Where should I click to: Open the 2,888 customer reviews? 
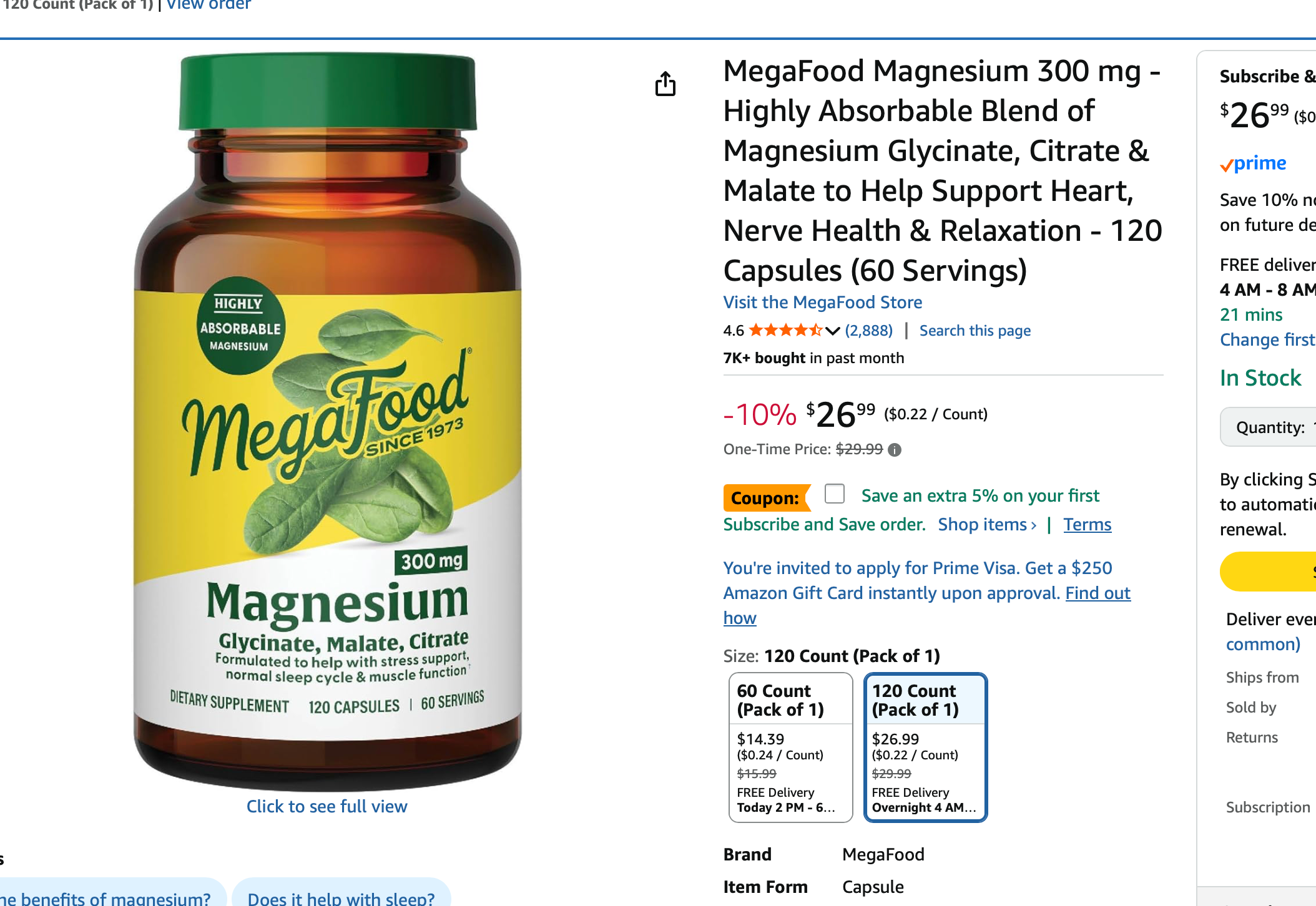coord(868,331)
